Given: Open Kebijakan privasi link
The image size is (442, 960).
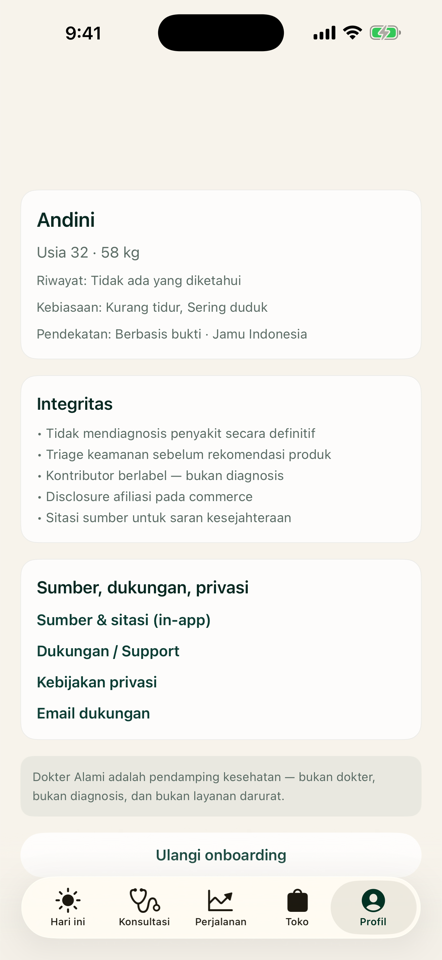Looking at the screenshot, I should click(97, 682).
